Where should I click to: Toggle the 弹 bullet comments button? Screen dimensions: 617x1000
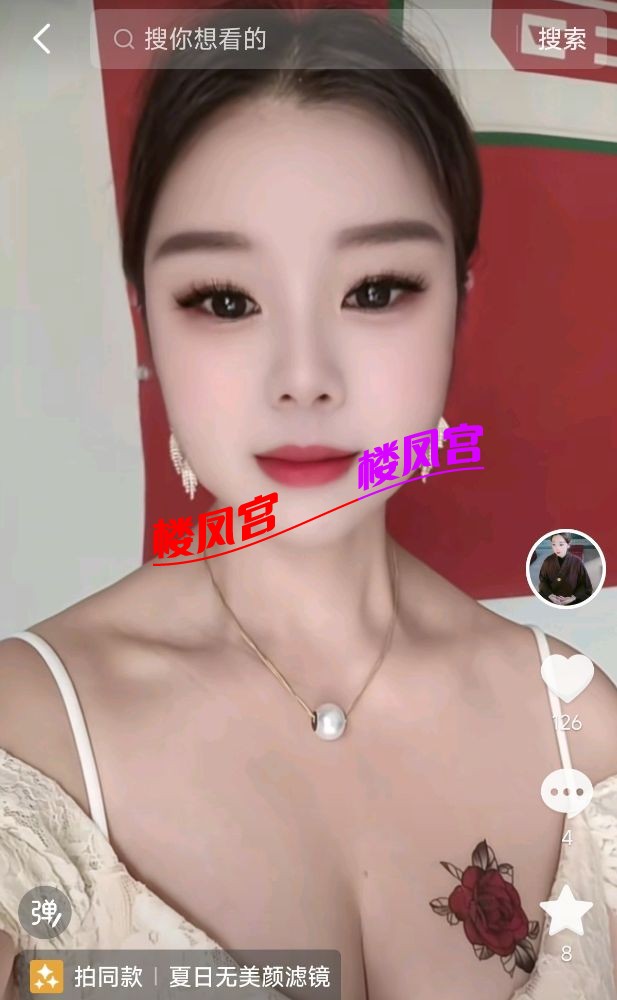click(45, 912)
